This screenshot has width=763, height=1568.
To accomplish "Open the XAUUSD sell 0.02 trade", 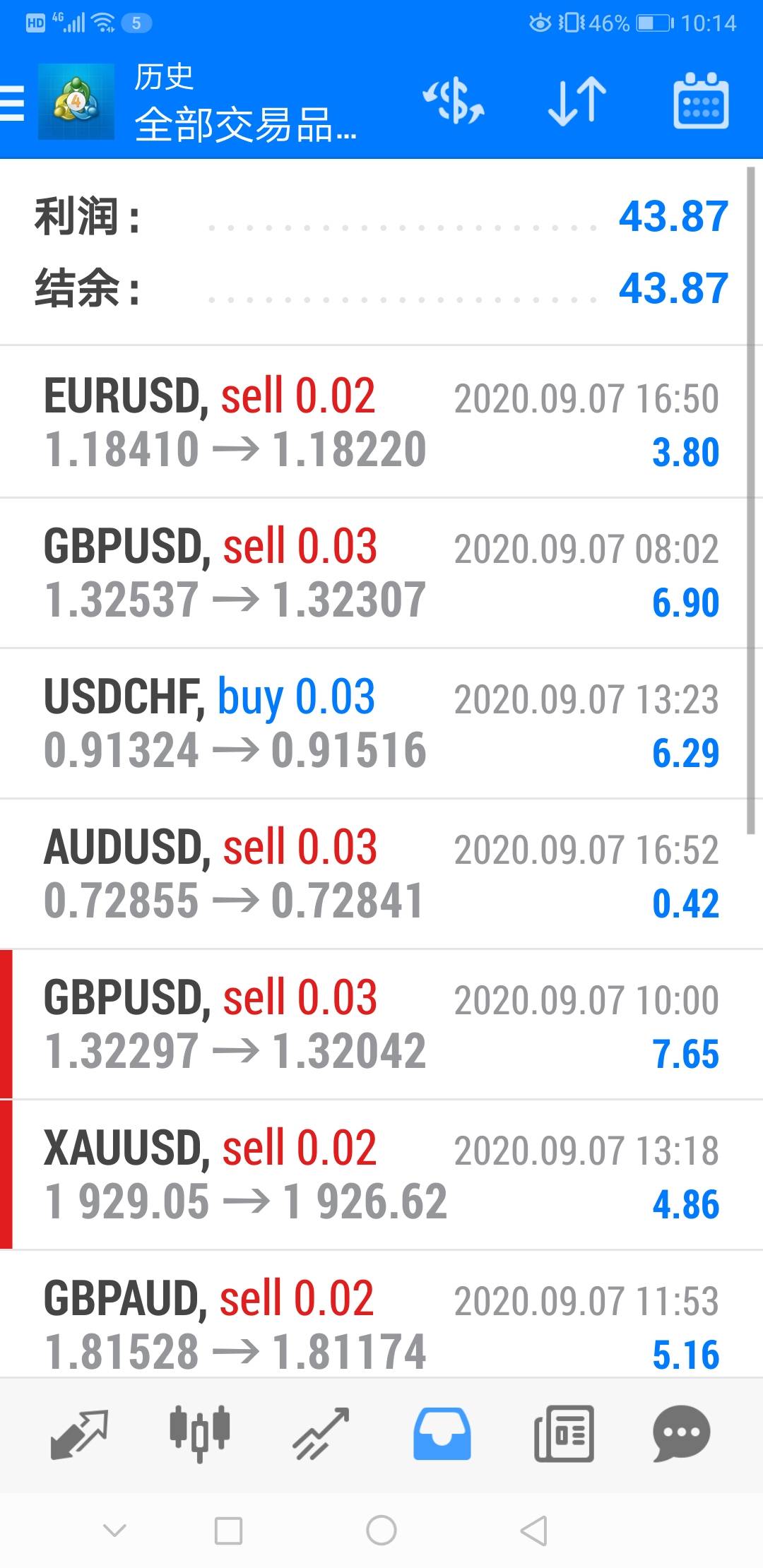I will [x=381, y=1175].
